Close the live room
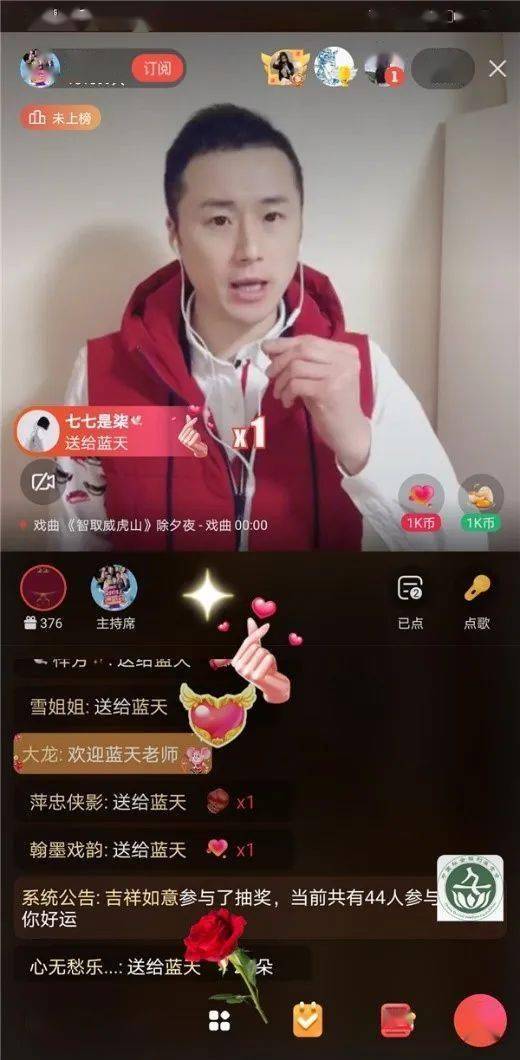Viewport: 520px width, 1060px height. click(x=498, y=68)
